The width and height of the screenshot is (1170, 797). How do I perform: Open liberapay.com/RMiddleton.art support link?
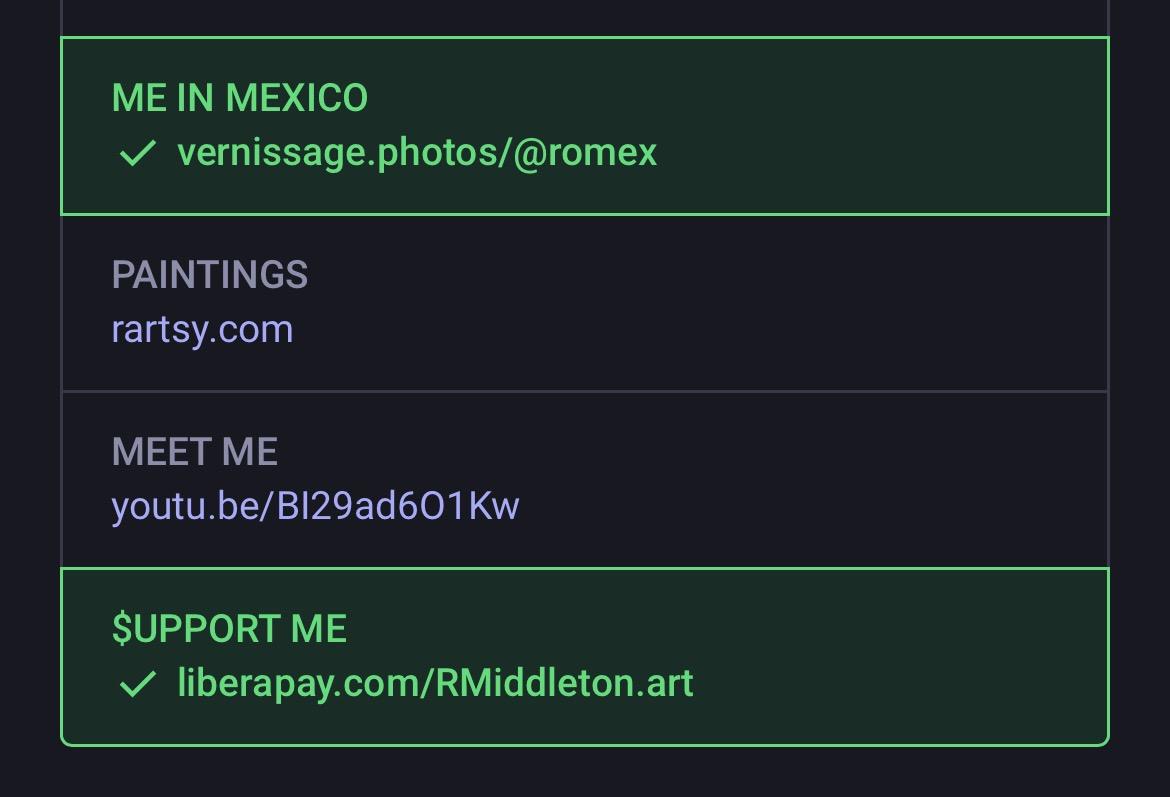coord(435,683)
